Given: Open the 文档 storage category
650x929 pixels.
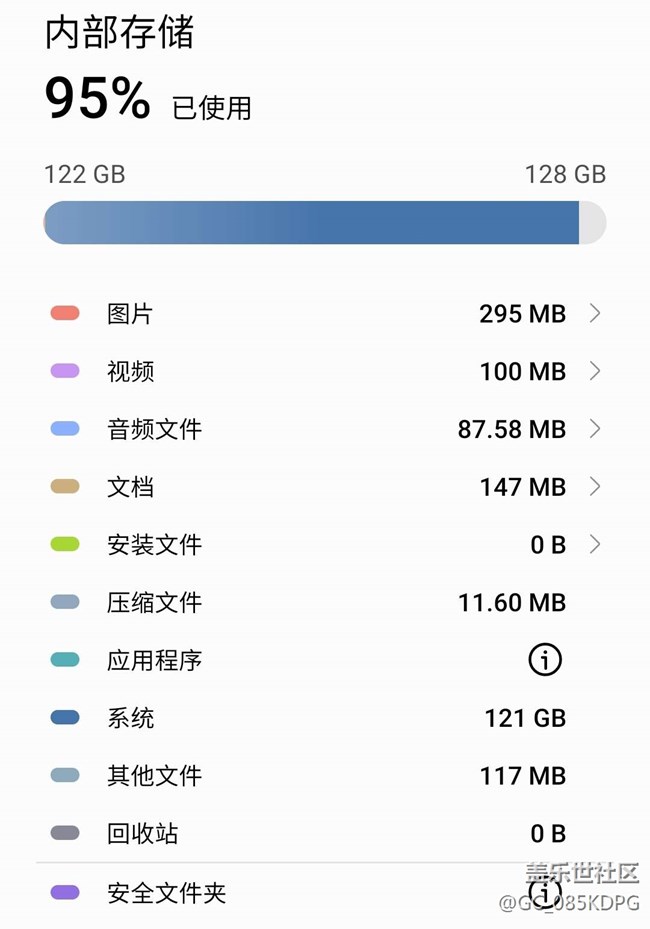Looking at the screenshot, I should (x=325, y=488).
